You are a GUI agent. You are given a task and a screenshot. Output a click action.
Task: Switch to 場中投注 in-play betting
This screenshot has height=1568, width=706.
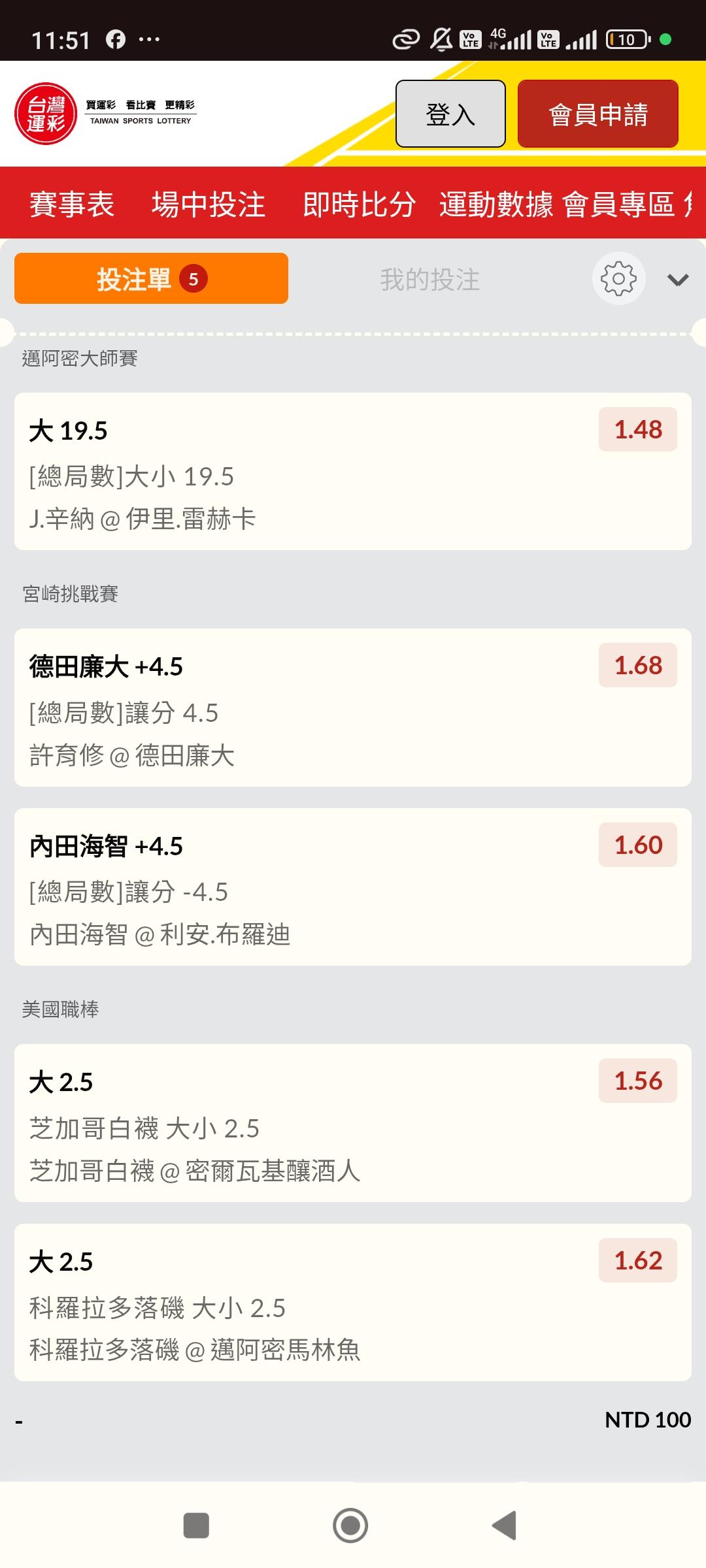(x=209, y=204)
